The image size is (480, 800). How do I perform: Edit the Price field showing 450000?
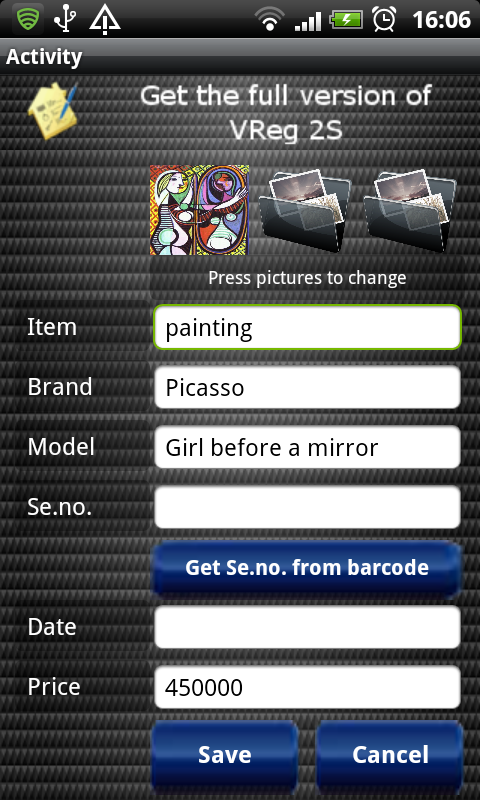coord(308,687)
